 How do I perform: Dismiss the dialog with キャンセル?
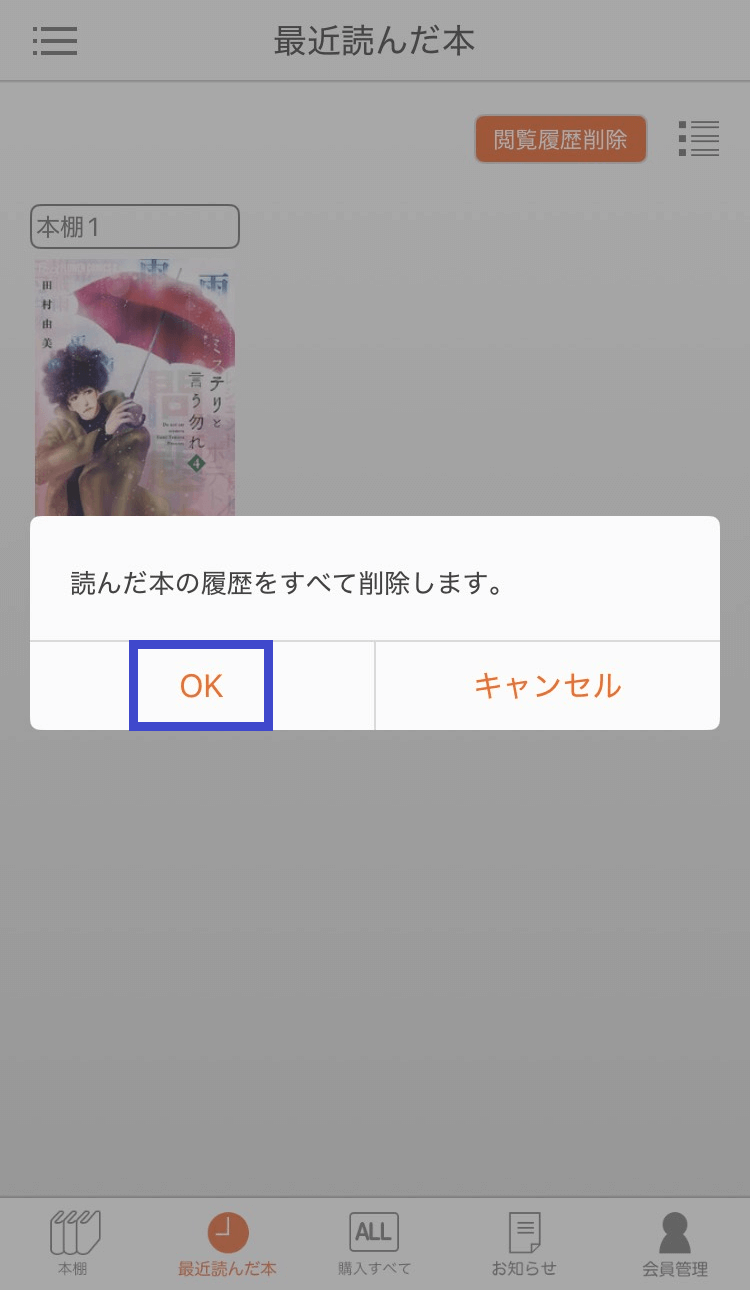click(547, 686)
